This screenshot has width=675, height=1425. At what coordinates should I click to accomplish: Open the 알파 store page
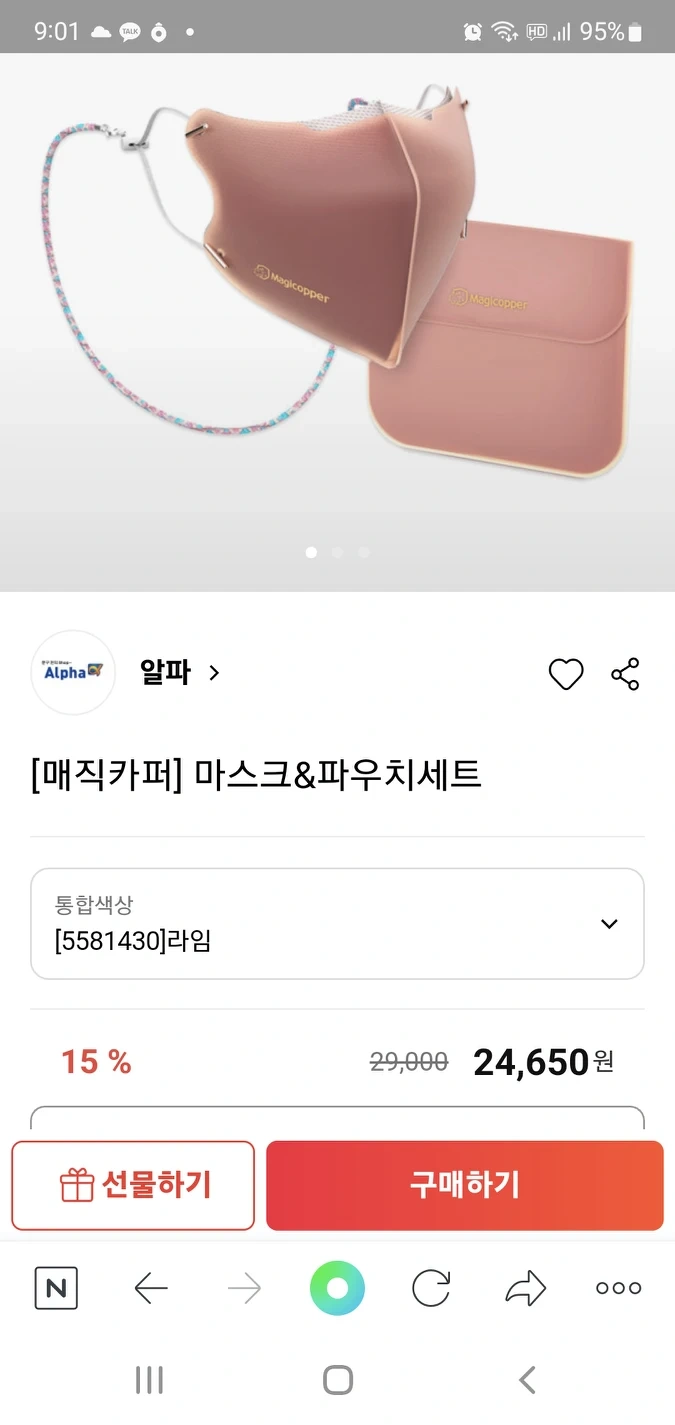pos(180,673)
